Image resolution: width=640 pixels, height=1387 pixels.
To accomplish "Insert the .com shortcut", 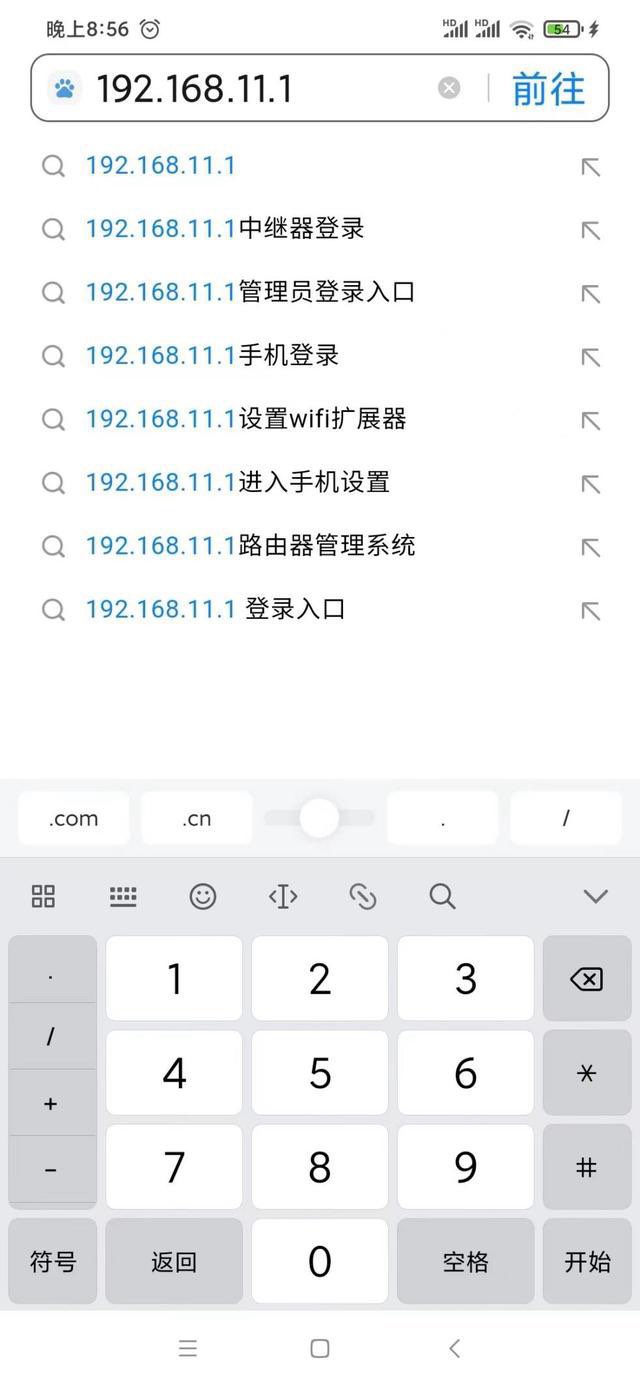I will pos(74,819).
